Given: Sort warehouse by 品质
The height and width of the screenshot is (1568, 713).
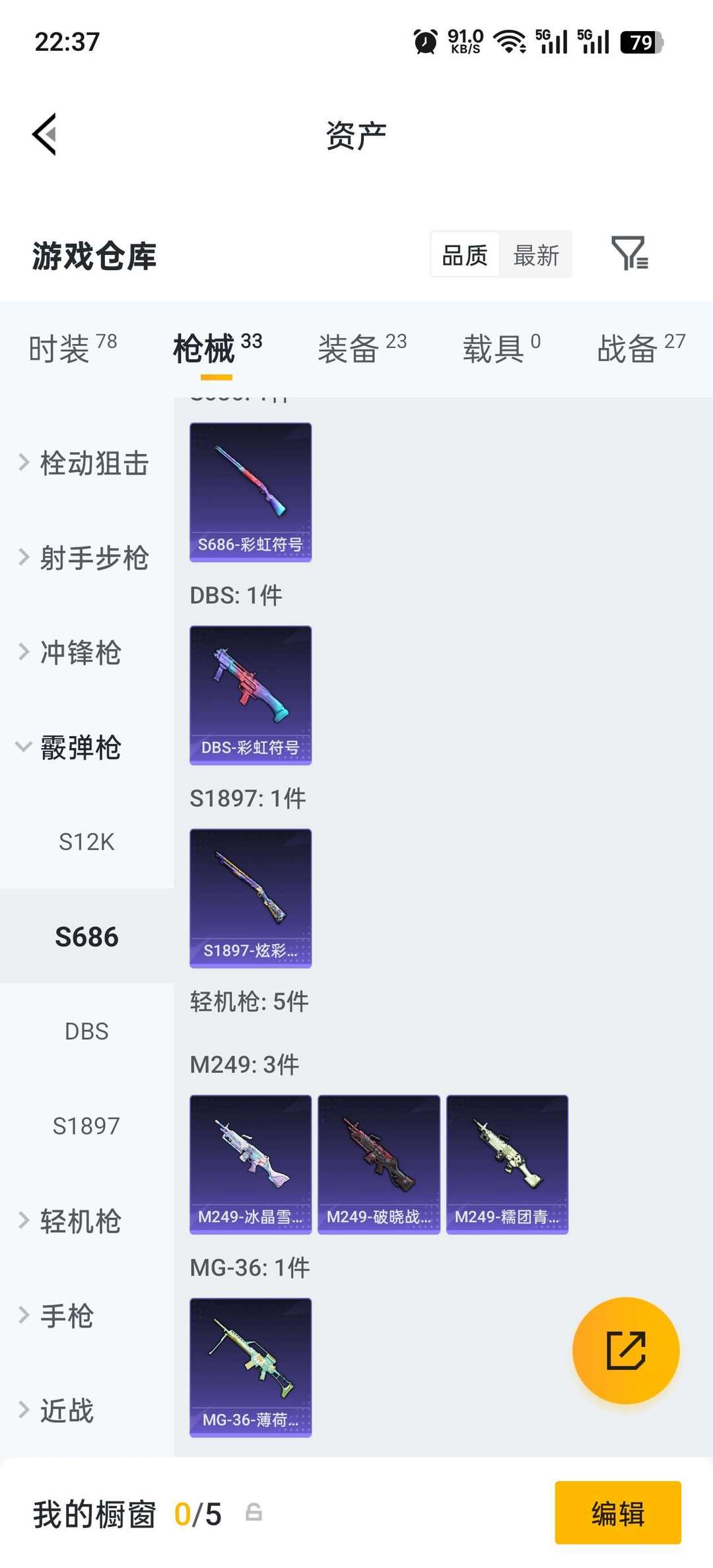Looking at the screenshot, I should [465, 255].
